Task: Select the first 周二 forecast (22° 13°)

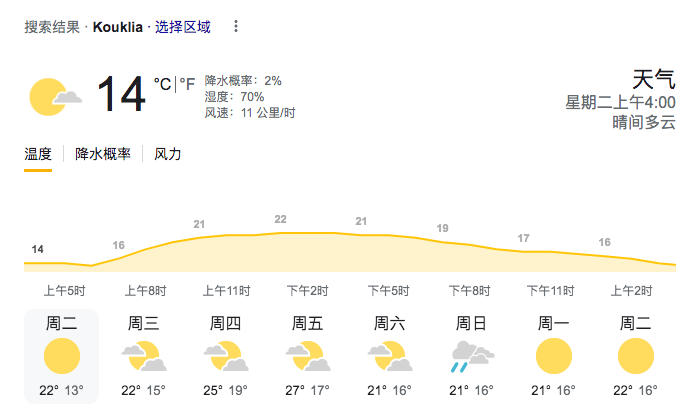Action: [x=61, y=356]
